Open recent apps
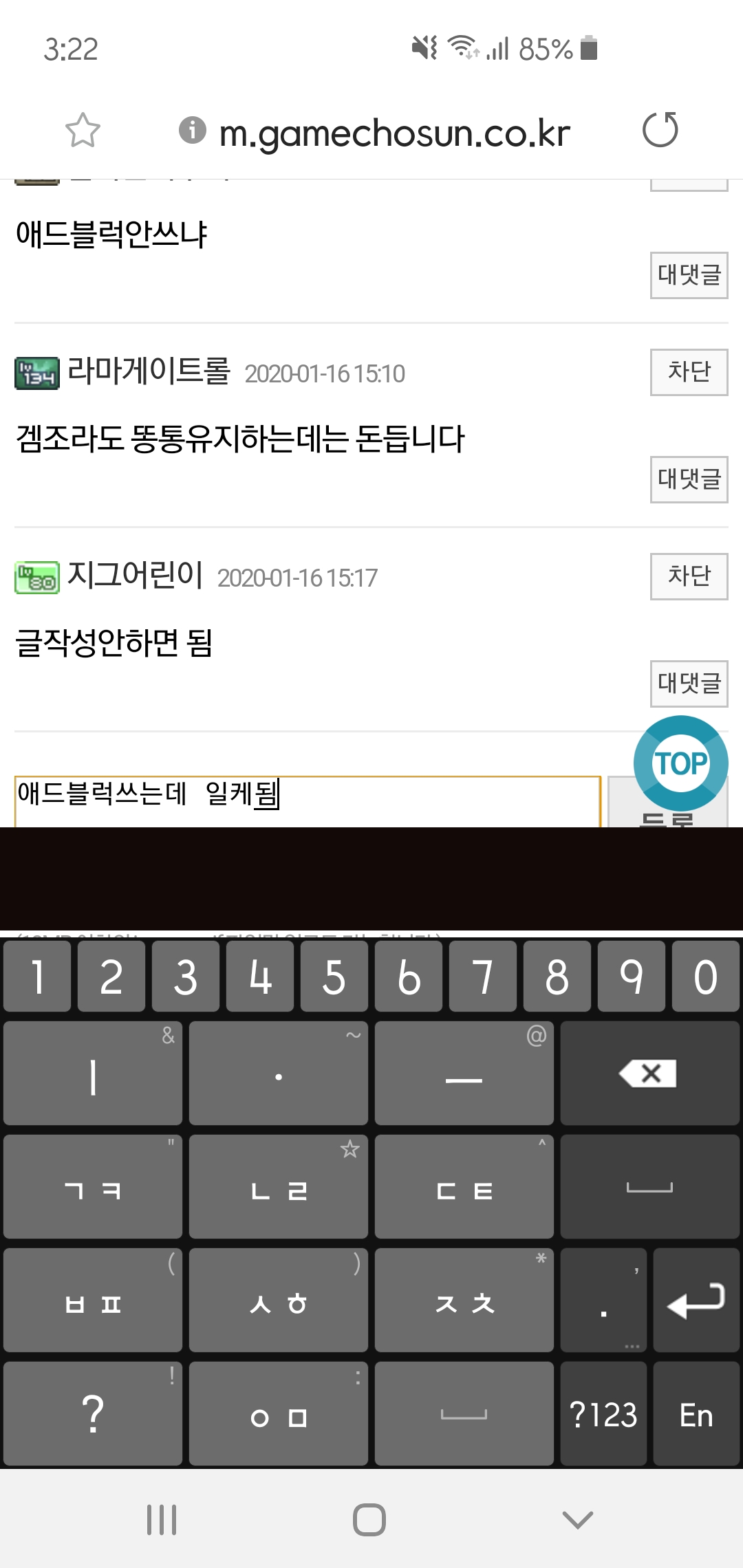Viewport: 743px width, 1568px height. pos(162,1519)
